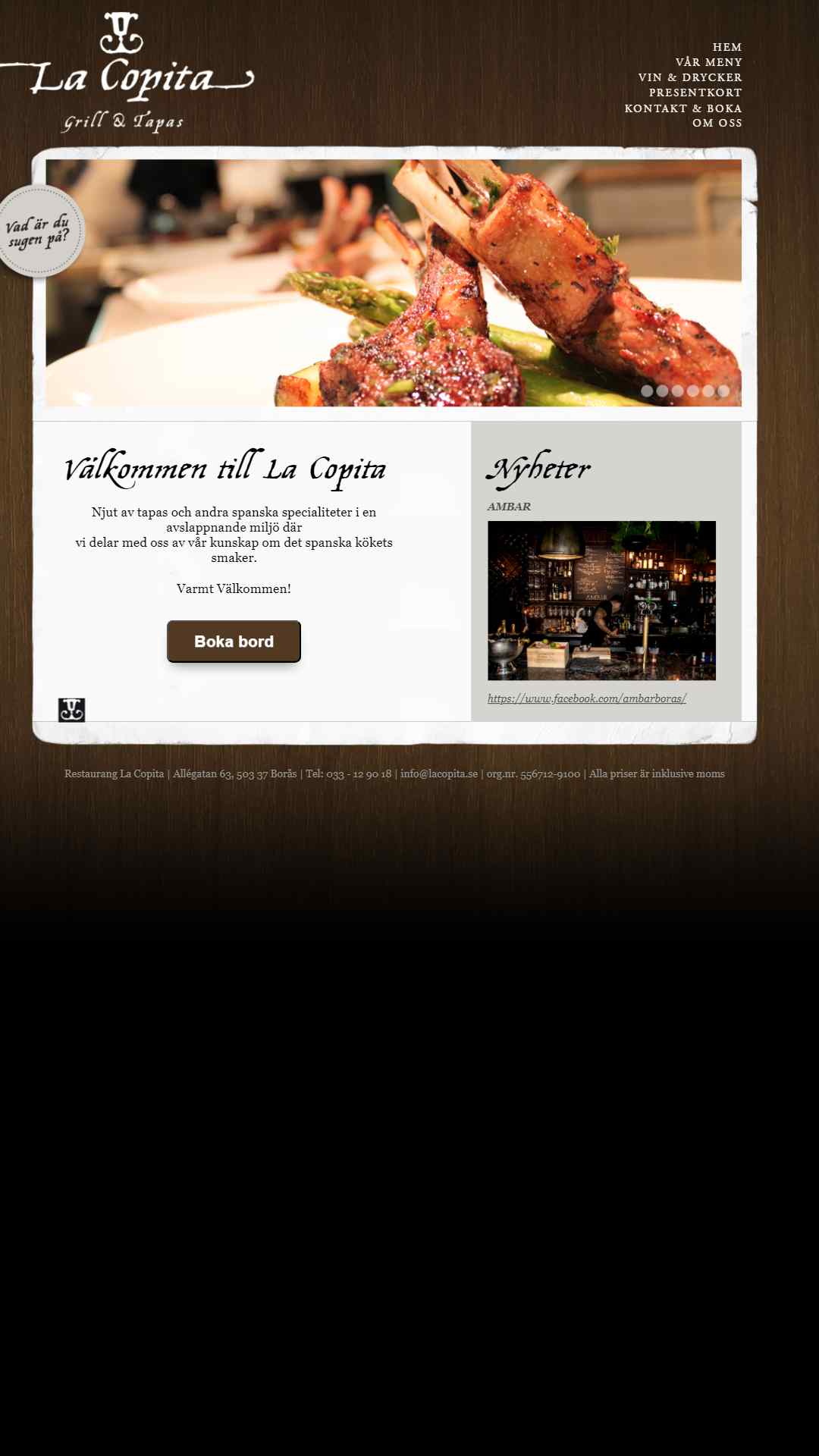Select the first slideshow indicator dot
The width and height of the screenshot is (819, 1456).
647,391
